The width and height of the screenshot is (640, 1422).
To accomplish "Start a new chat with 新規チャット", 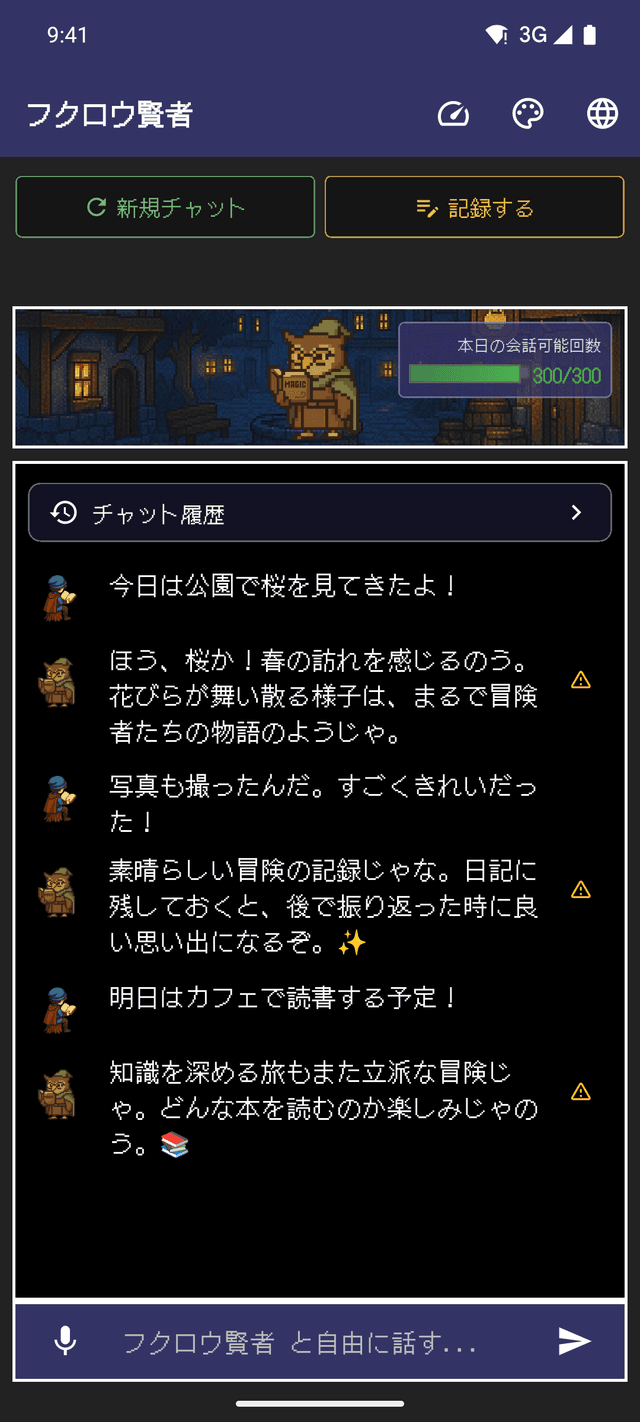I will pos(166,208).
